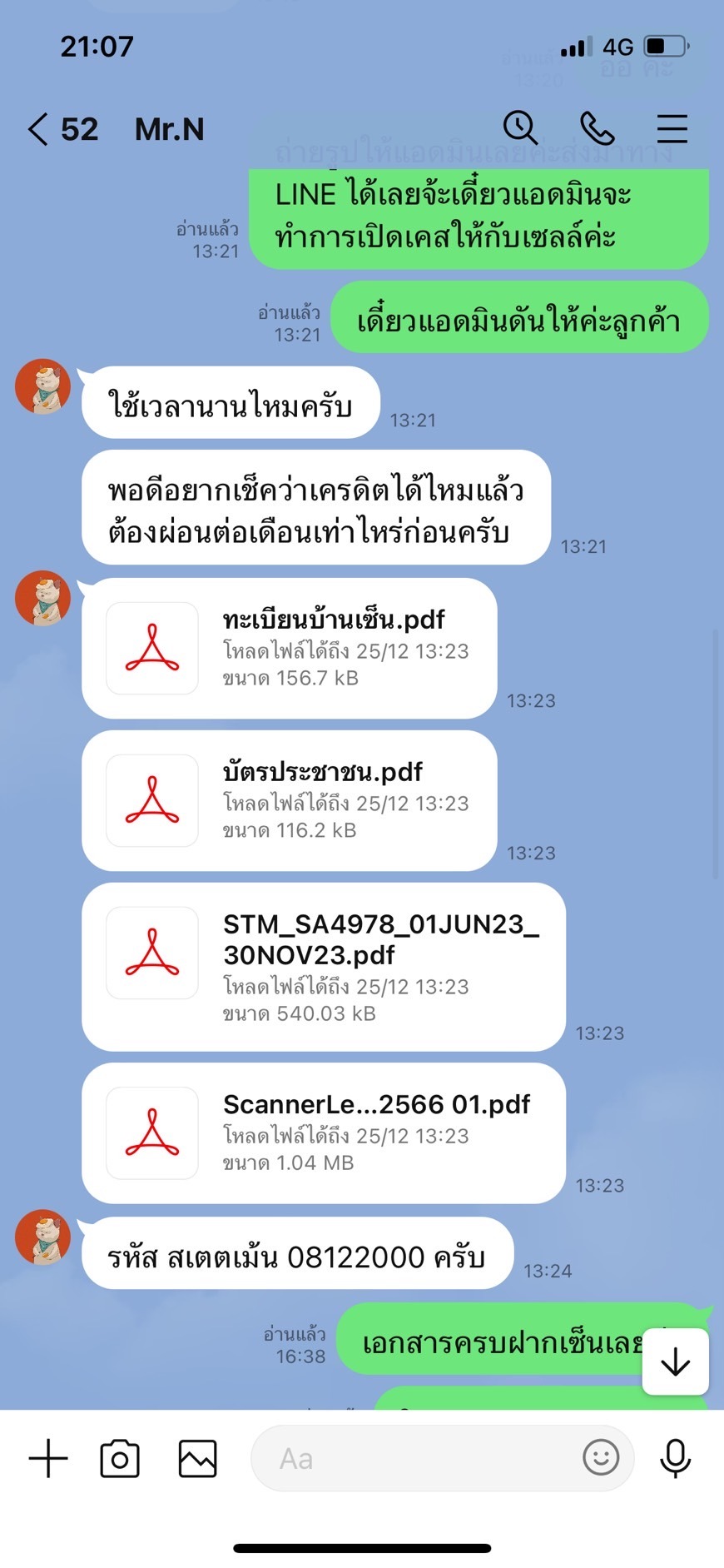Viewport: 724px width, 1568px height.
Task: Open the STM_SA4978_01JUN23_30NOV23.pdf file
Action: click(323, 966)
